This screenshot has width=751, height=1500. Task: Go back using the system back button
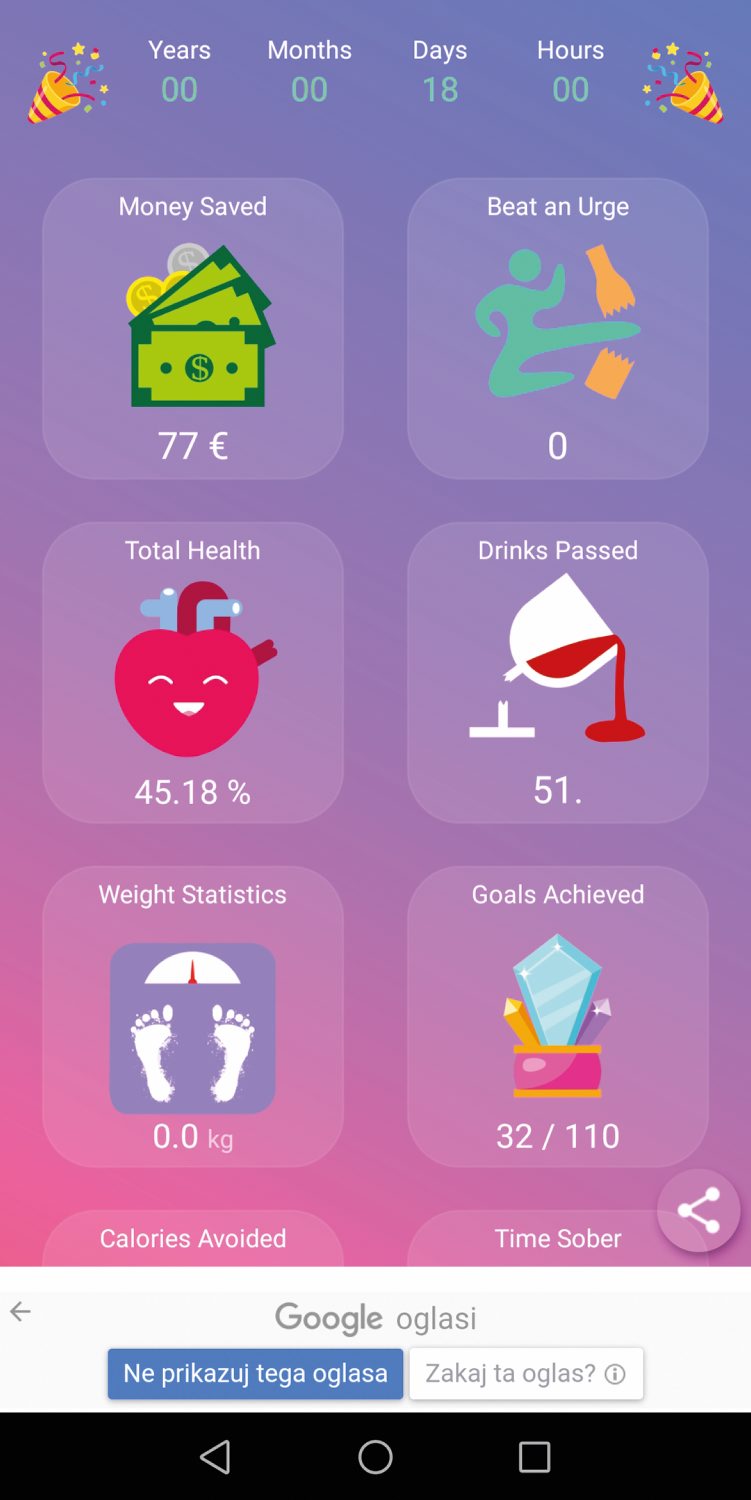pyautogui.click(x=215, y=1457)
